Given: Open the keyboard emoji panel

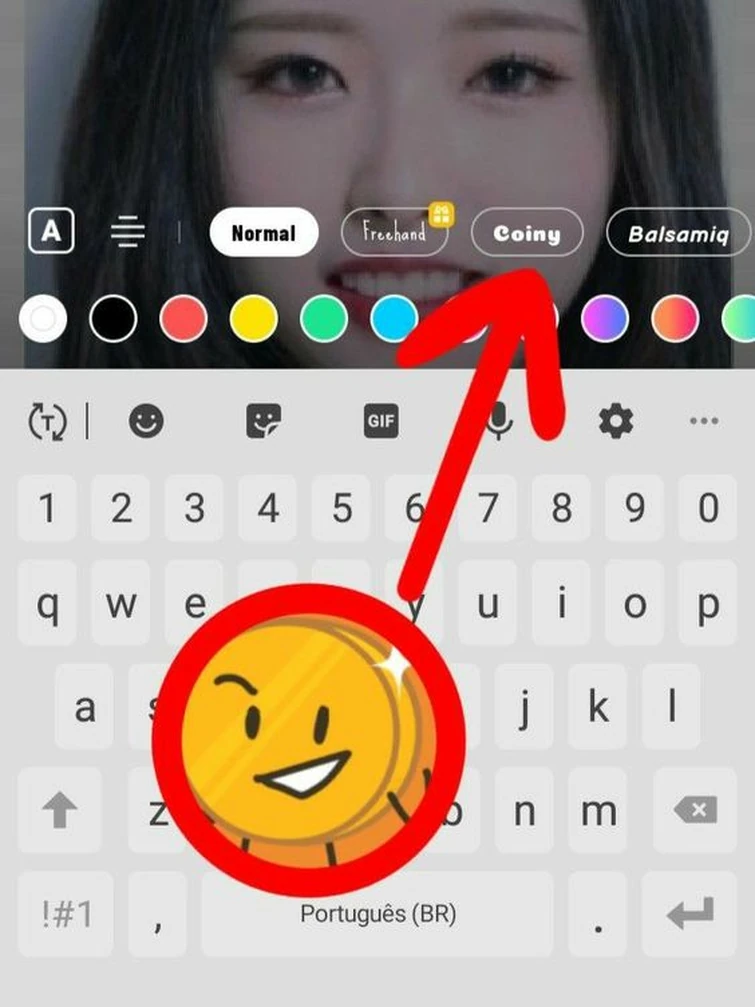Looking at the screenshot, I should pyautogui.click(x=146, y=422).
